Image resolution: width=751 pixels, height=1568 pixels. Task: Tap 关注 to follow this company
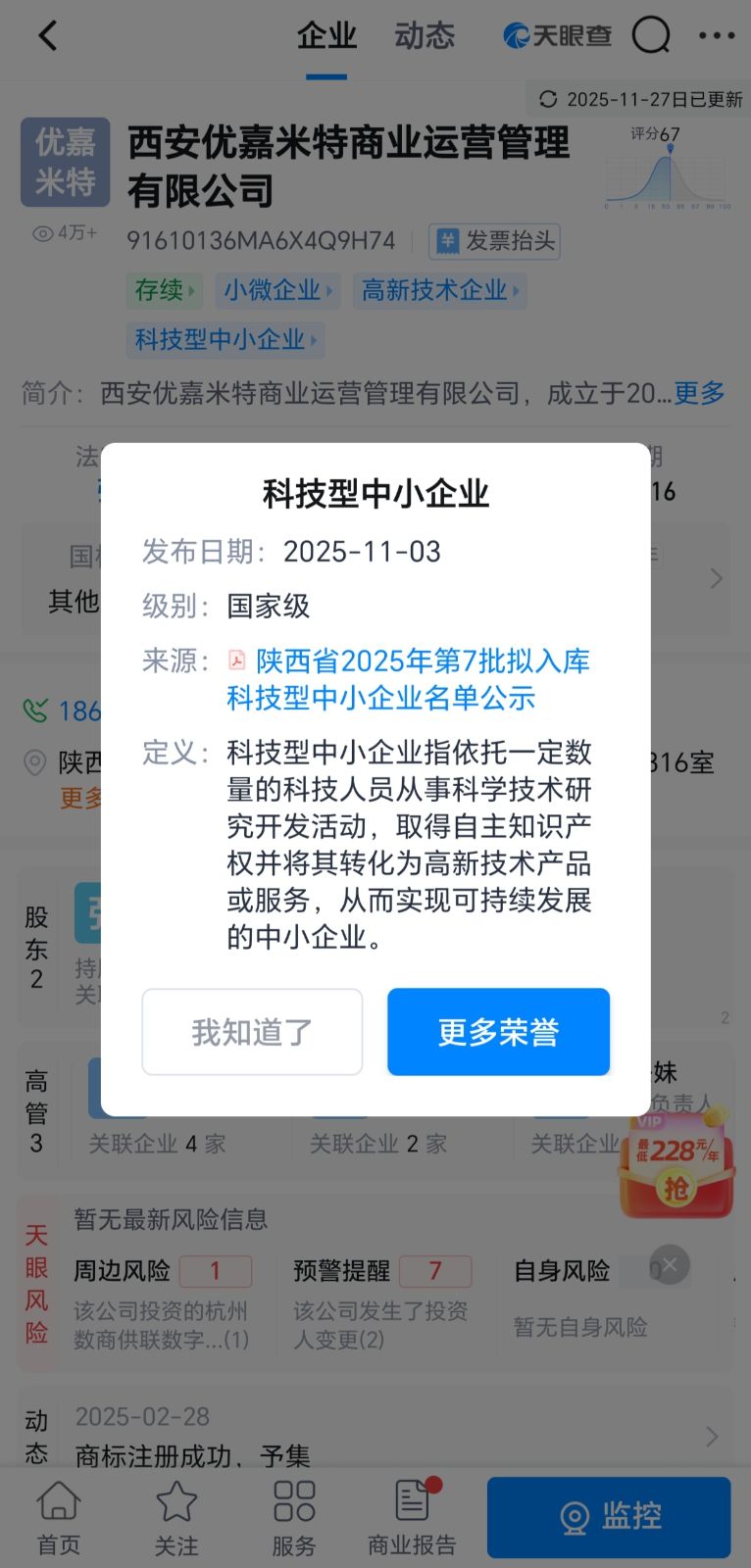(176, 1517)
